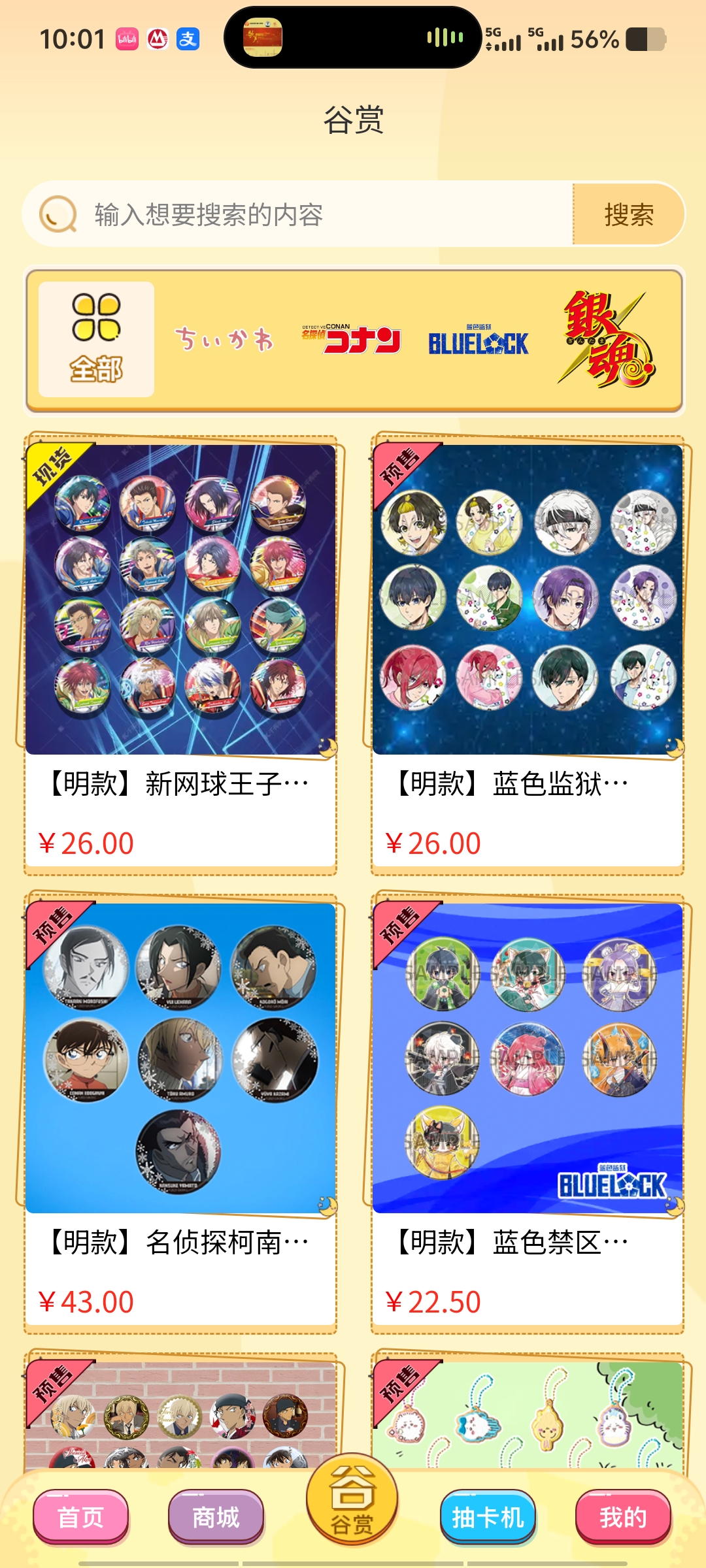Open the 抽卡机 tab
The width and height of the screenshot is (706, 1568).
pos(488,1516)
